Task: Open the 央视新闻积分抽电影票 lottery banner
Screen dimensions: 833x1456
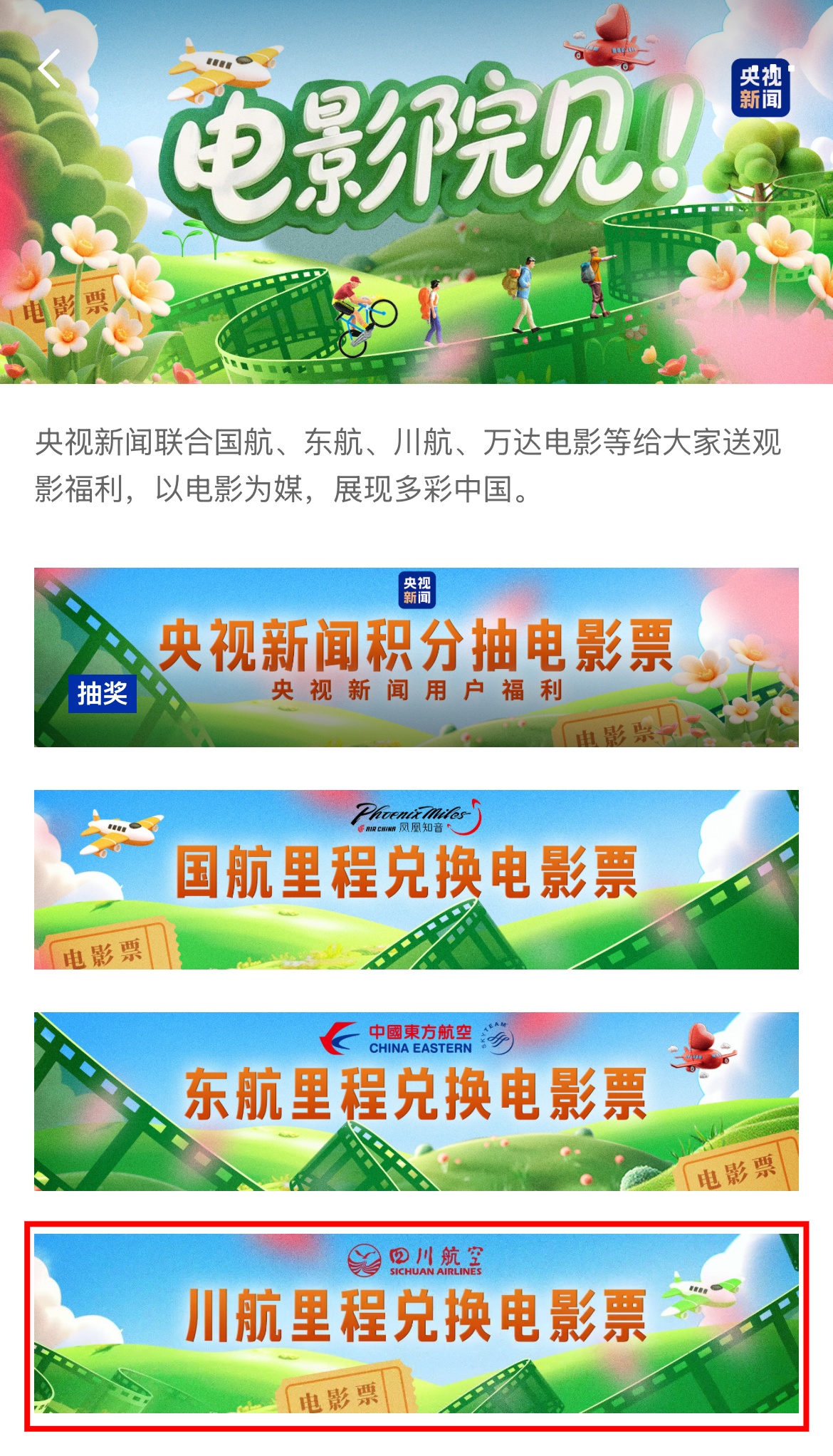Action: (x=416, y=657)
